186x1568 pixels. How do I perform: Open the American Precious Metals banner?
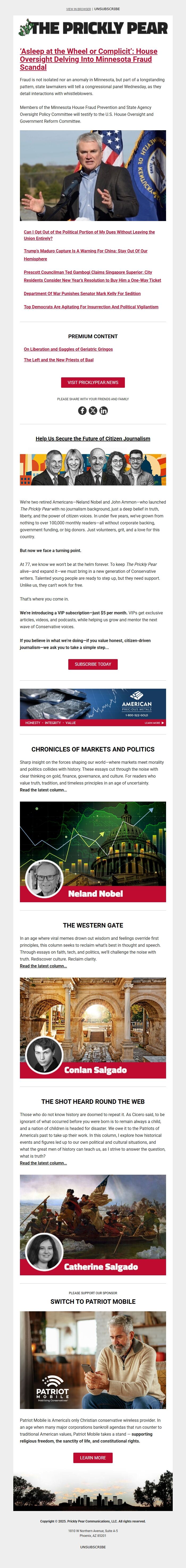click(93, 707)
